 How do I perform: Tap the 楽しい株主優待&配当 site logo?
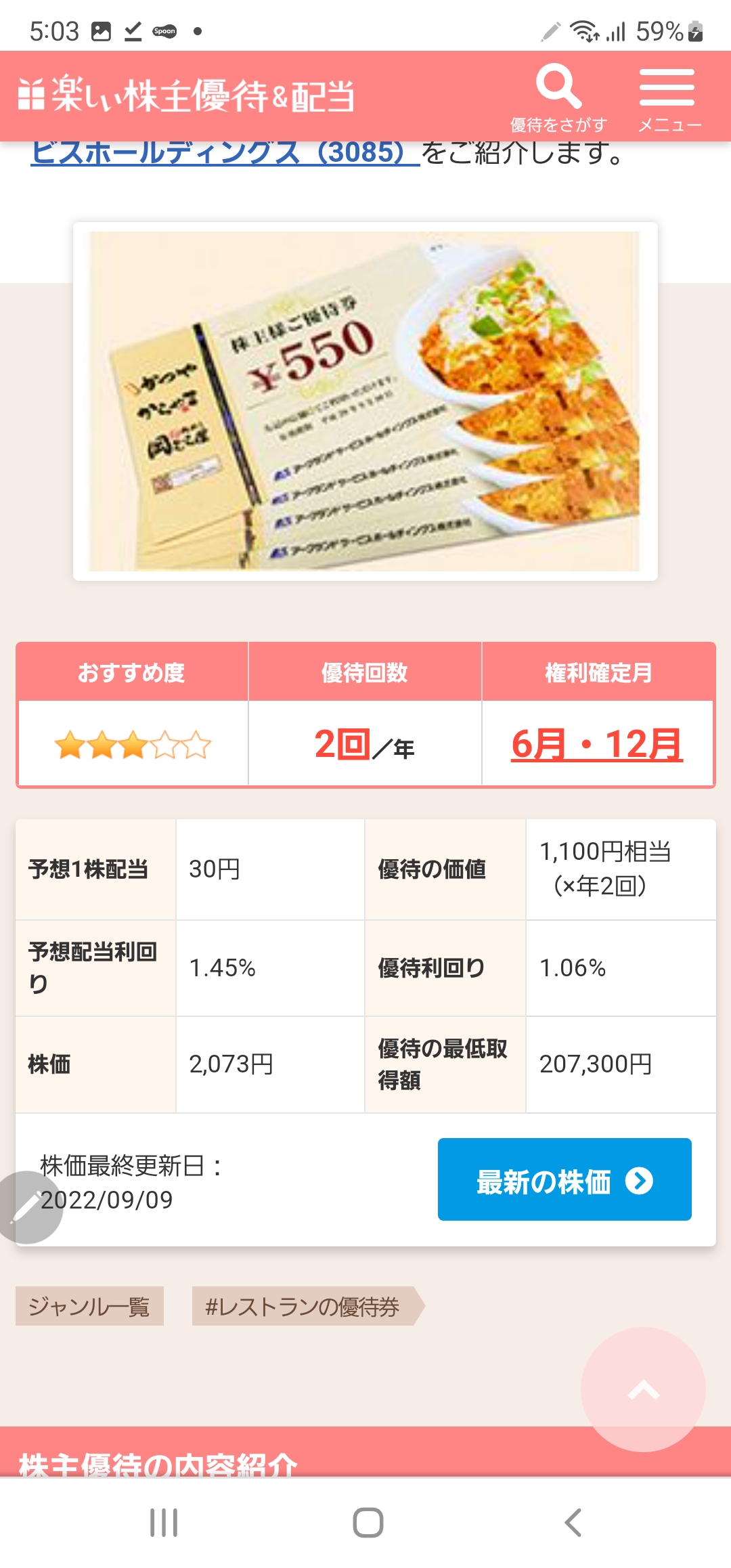pyautogui.click(x=186, y=95)
